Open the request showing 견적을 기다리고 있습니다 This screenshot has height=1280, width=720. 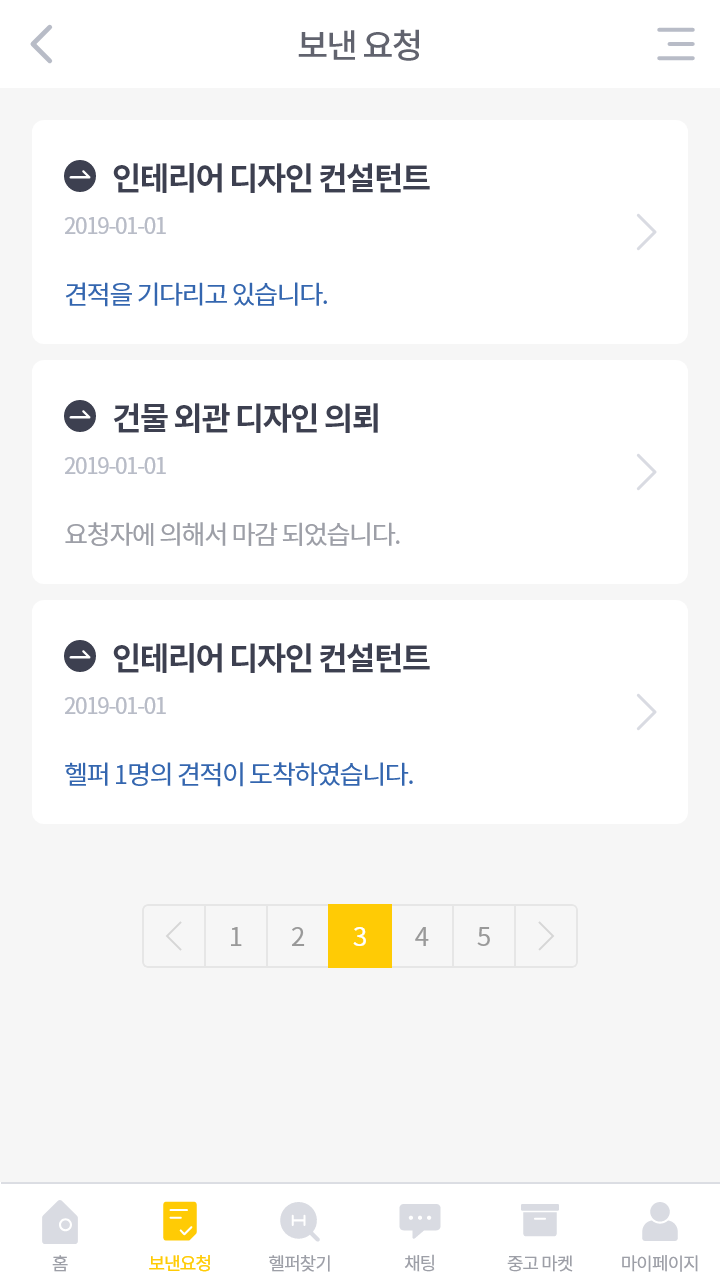click(x=360, y=232)
